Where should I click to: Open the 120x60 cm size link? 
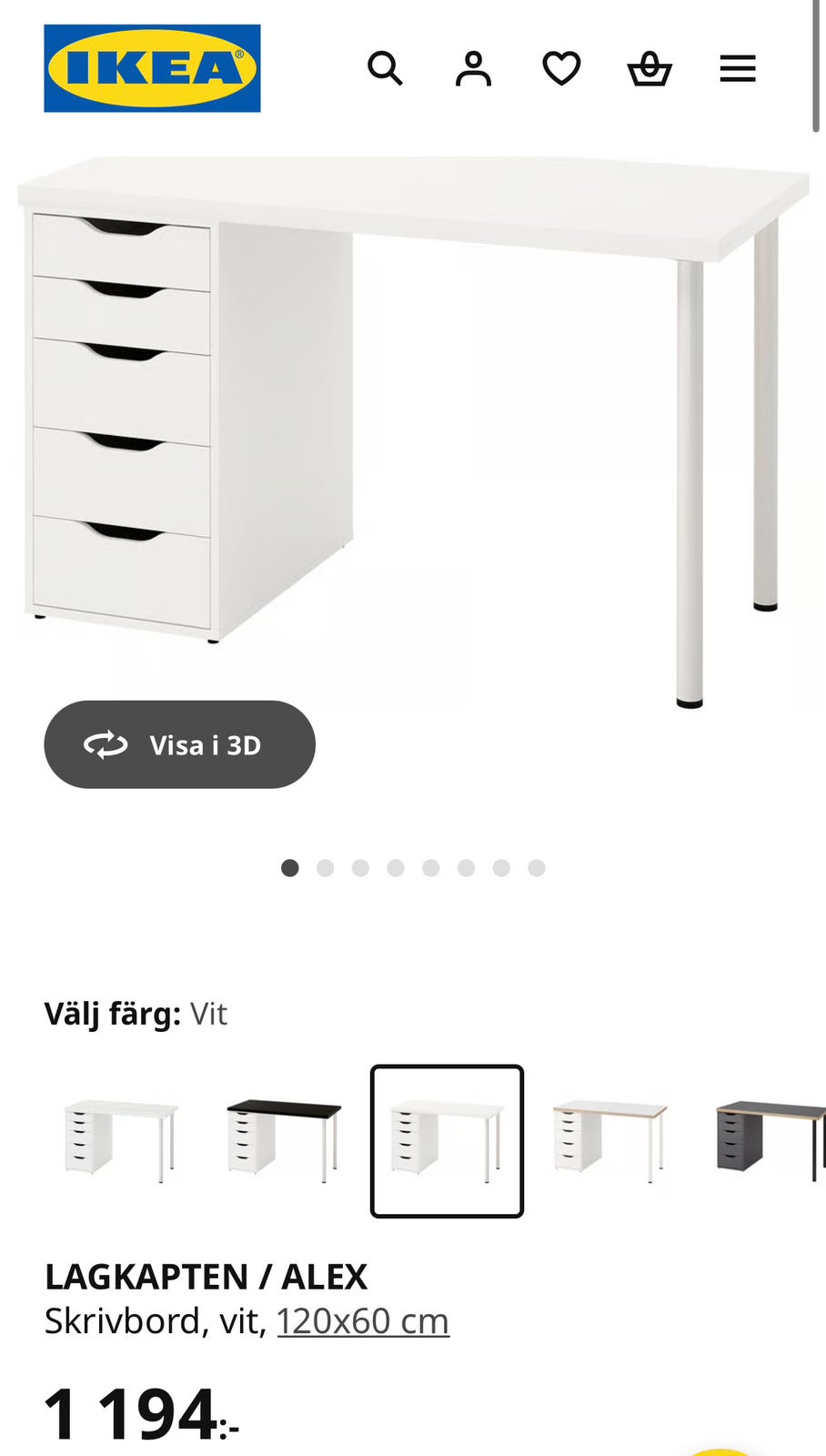pyautogui.click(x=362, y=1320)
